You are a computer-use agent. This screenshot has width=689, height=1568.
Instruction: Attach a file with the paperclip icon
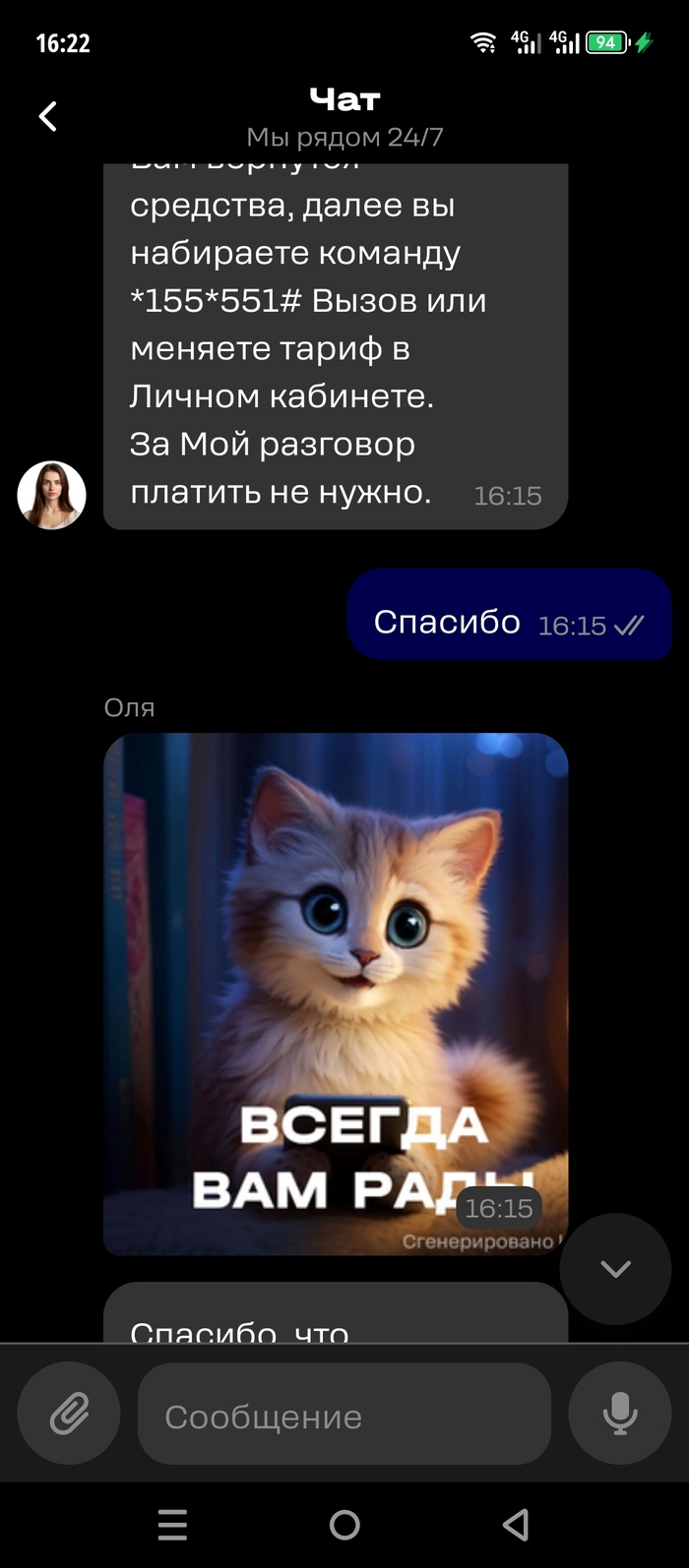[69, 1414]
